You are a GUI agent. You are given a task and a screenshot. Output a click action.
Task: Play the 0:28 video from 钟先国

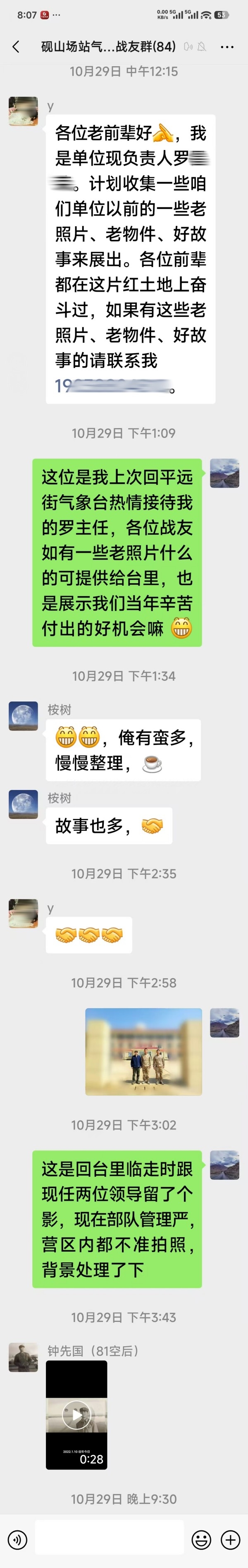(76, 1415)
